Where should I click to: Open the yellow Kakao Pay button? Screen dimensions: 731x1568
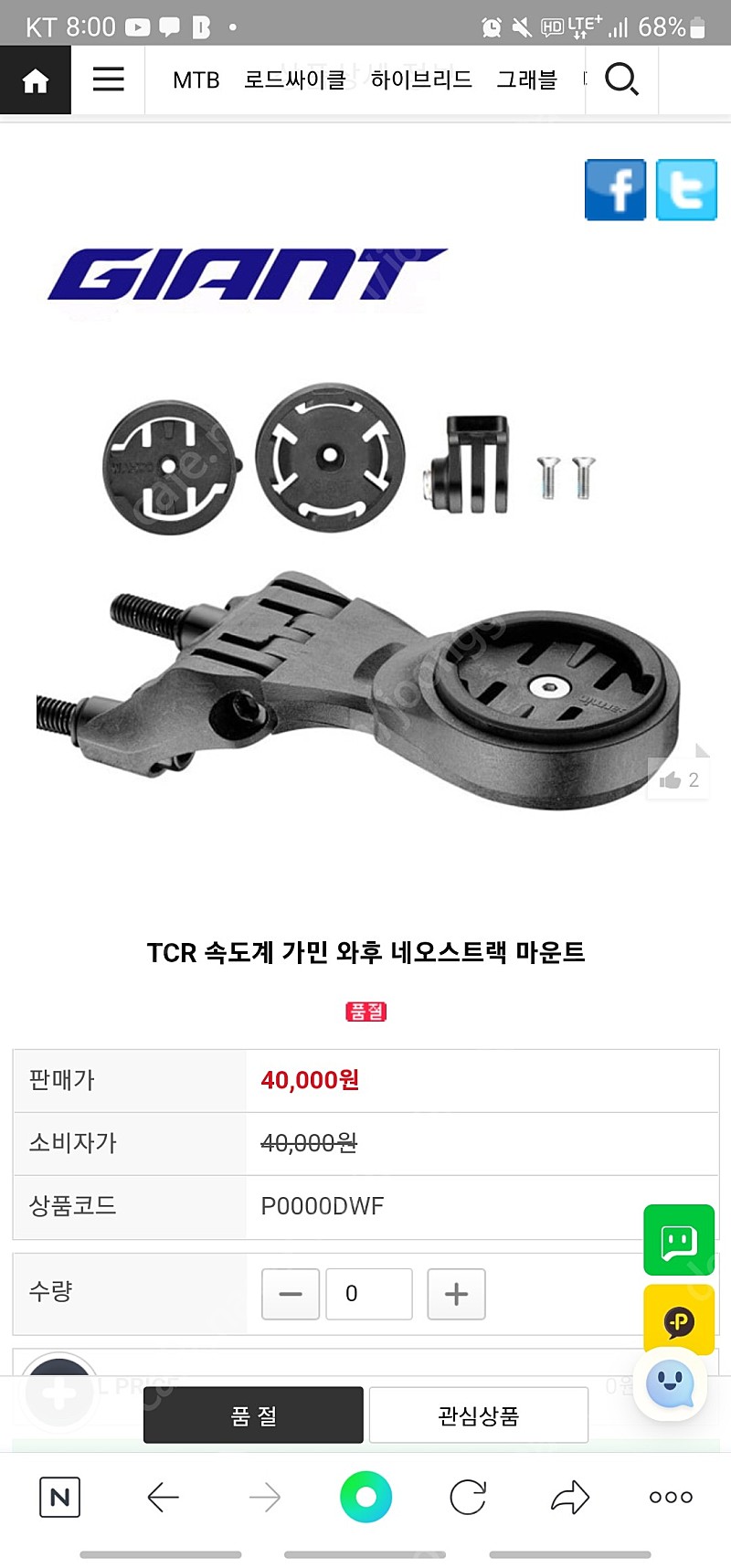(679, 1319)
